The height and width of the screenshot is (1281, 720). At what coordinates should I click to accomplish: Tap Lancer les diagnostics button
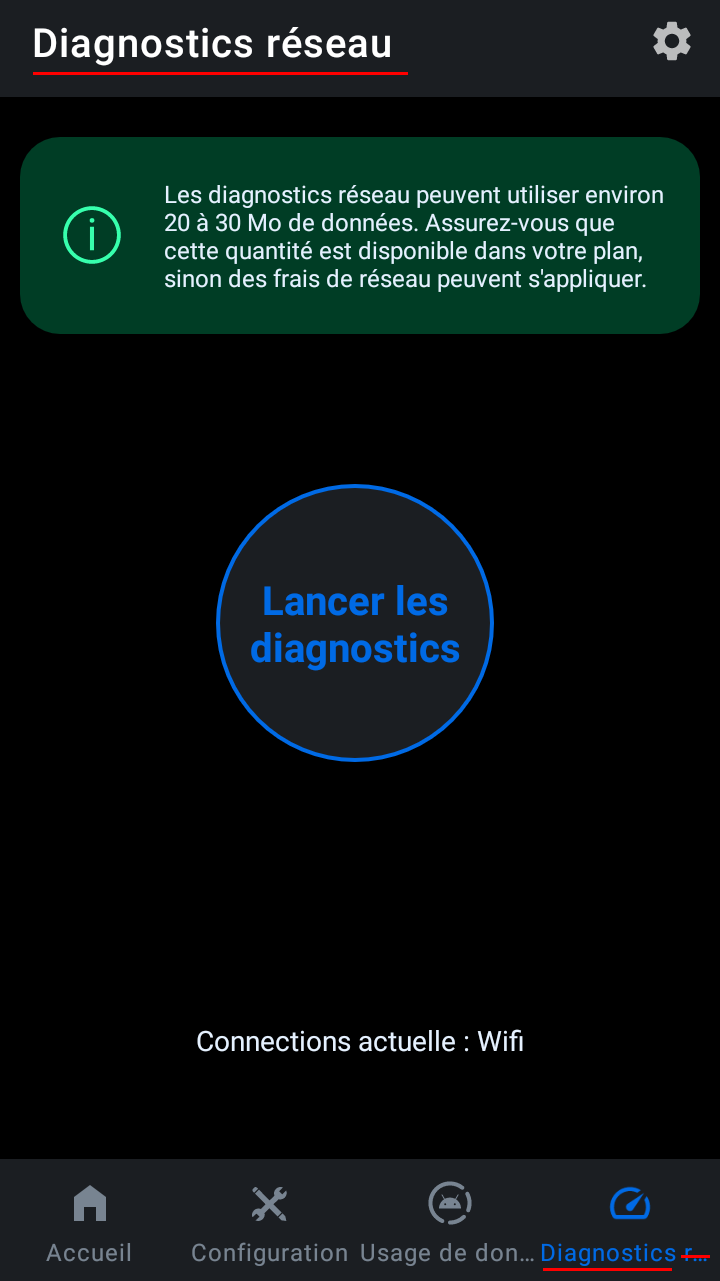355,623
